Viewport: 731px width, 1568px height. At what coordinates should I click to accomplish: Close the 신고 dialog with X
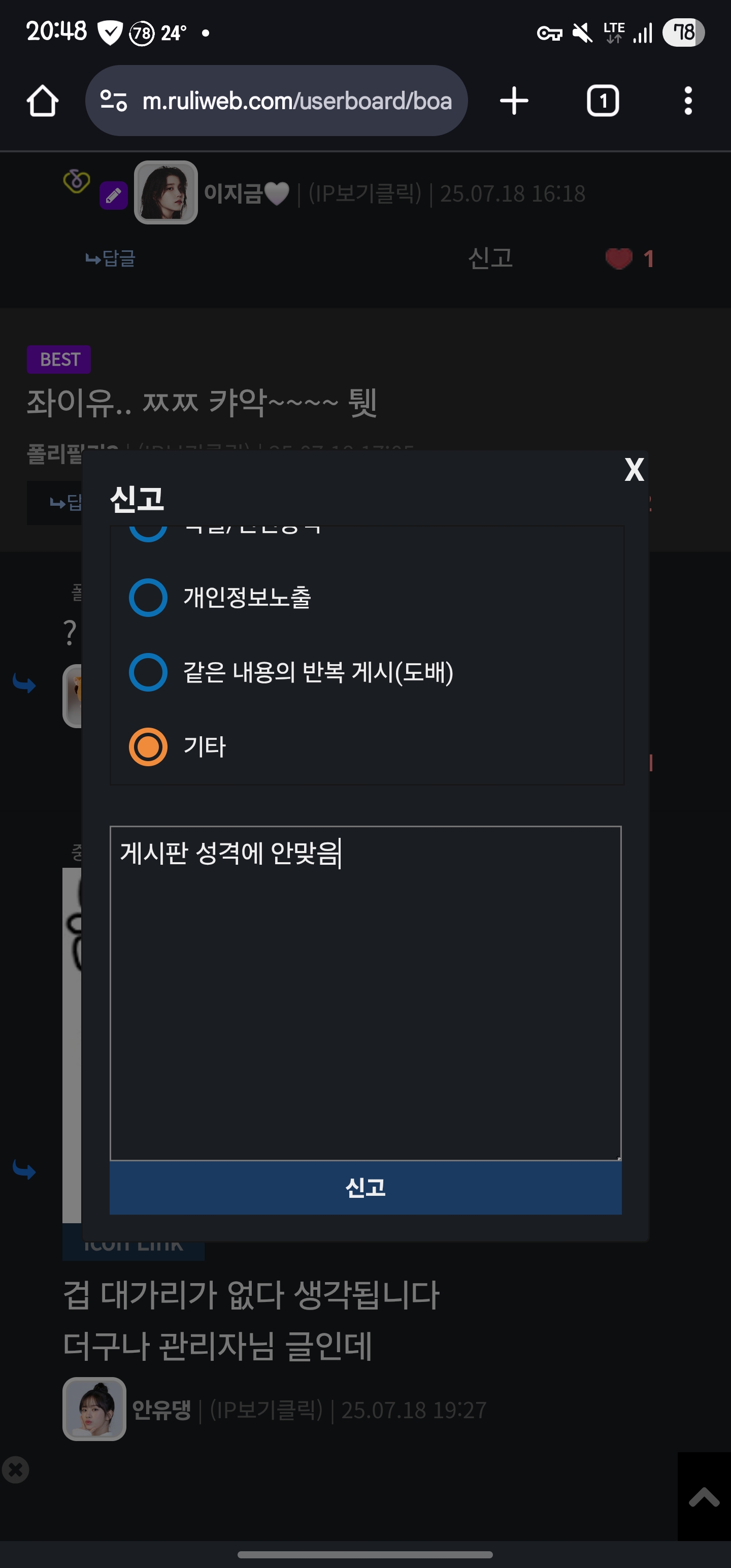pos(634,470)
